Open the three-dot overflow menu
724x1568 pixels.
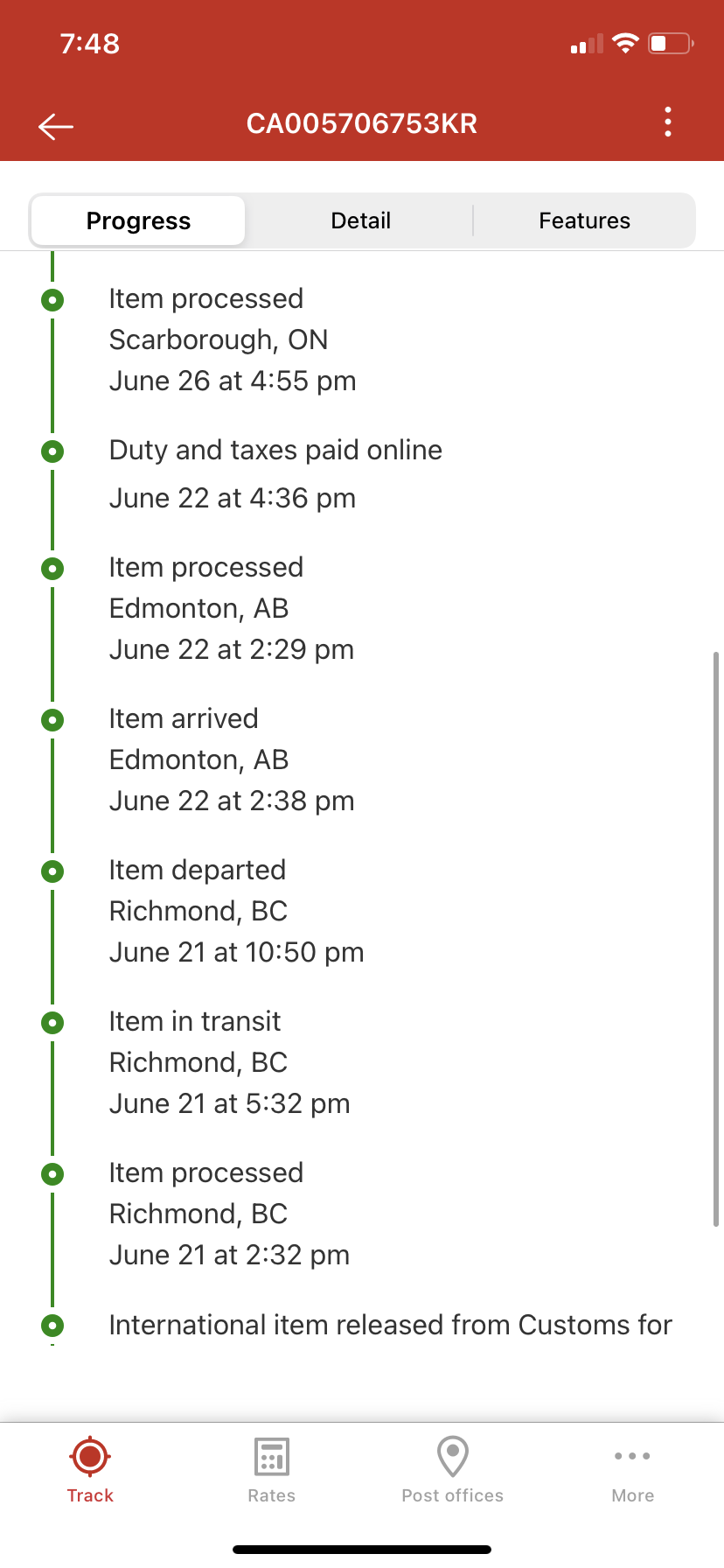(x=668, y=122)
